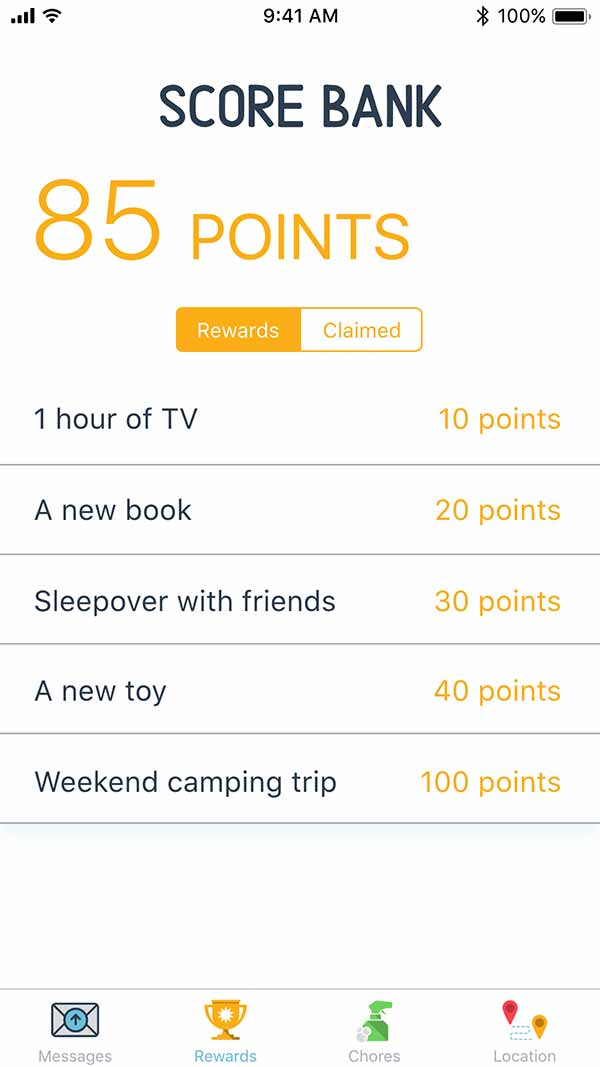Open Weekend camping trip reward

click(300, 779)
